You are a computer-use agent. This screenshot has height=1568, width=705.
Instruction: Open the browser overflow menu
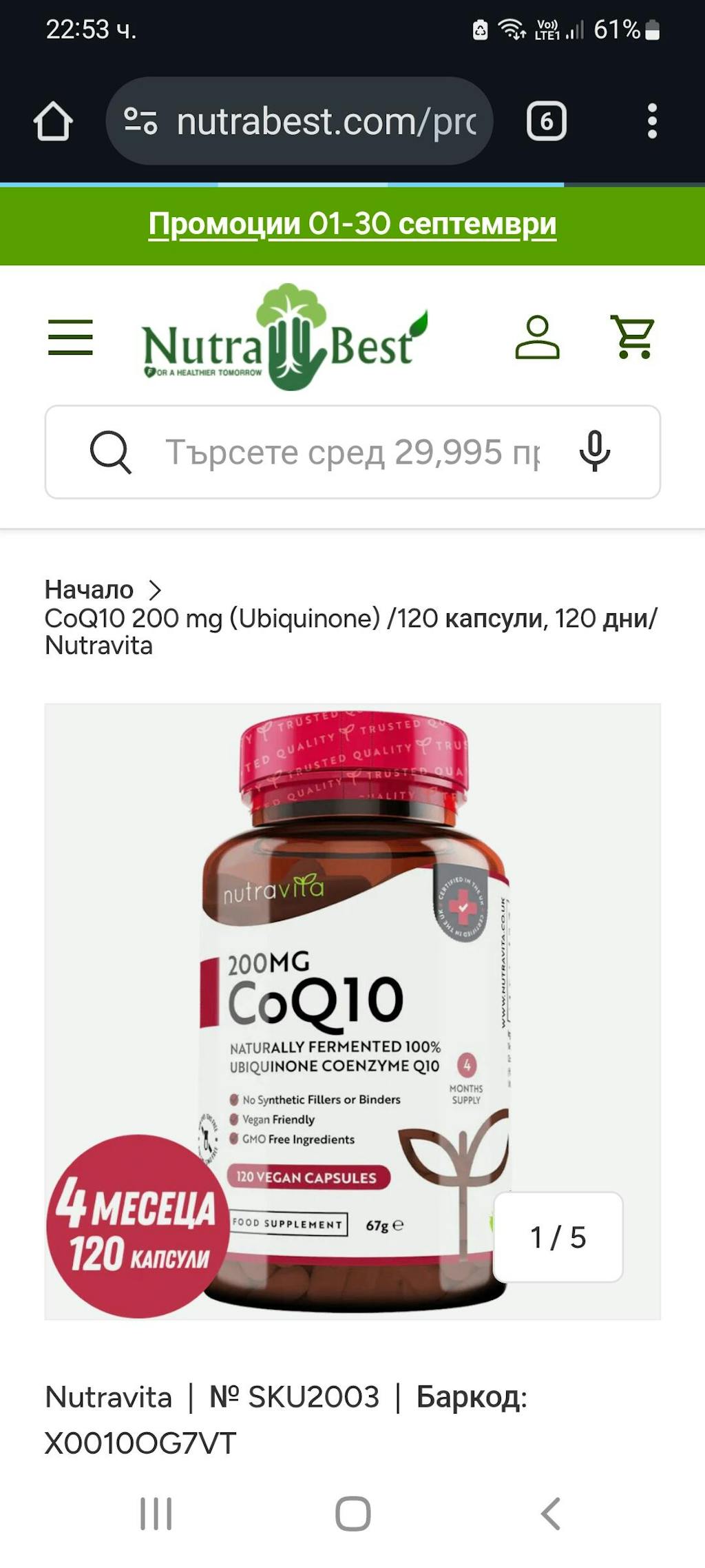point(652,122)
